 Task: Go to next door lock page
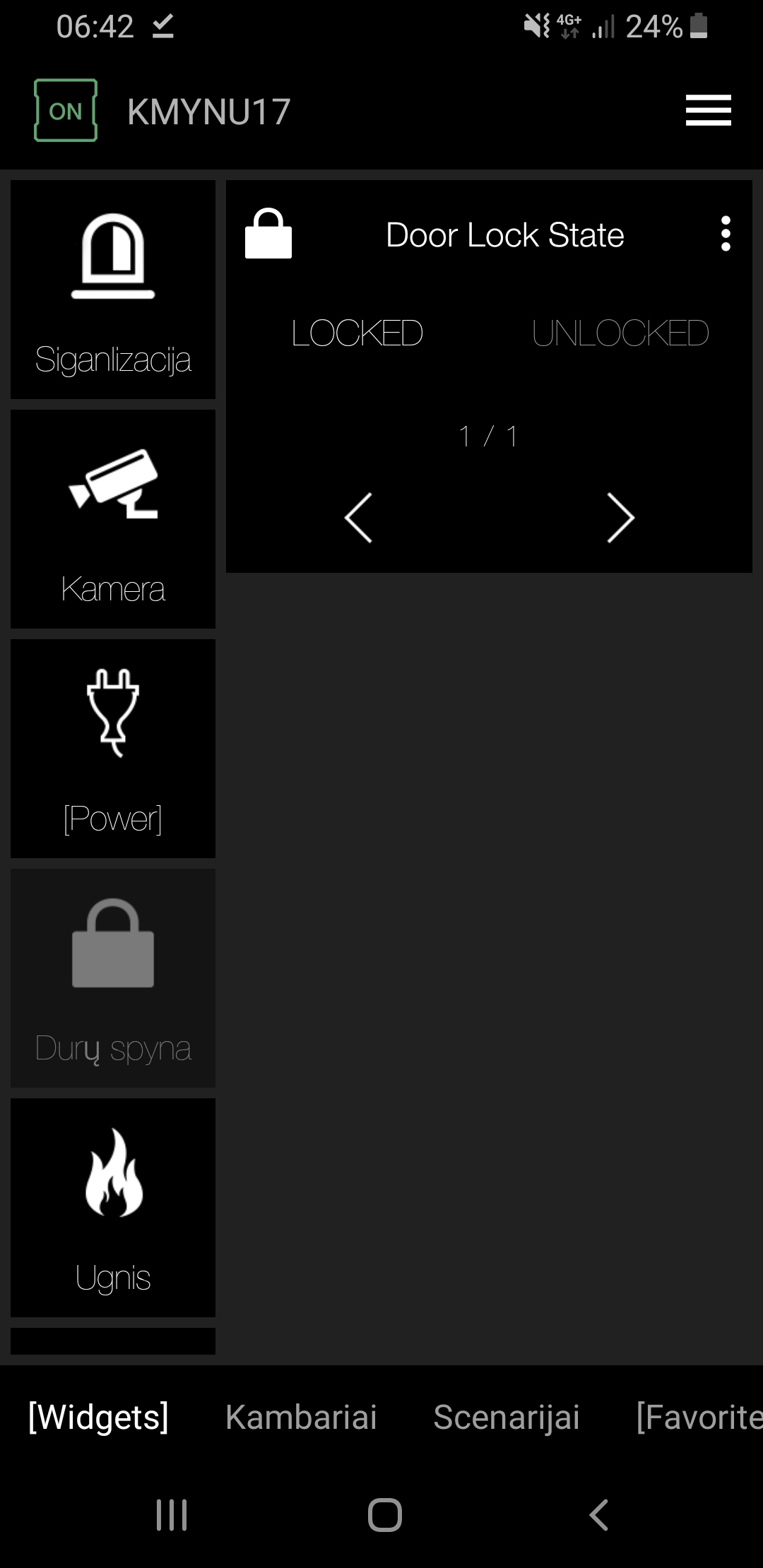pos(620,518)
